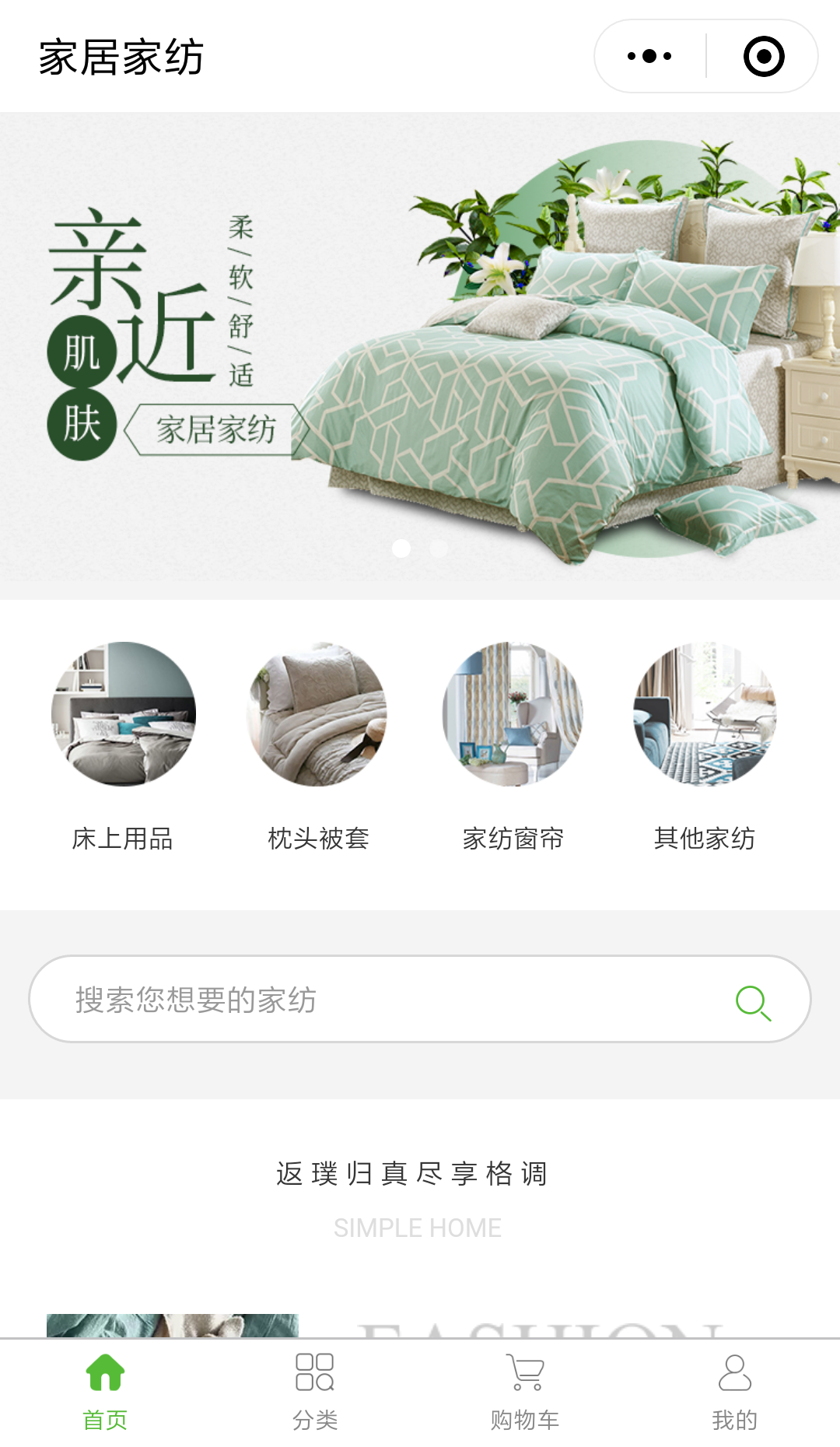Open the mini program more options menu

(649, 56)
